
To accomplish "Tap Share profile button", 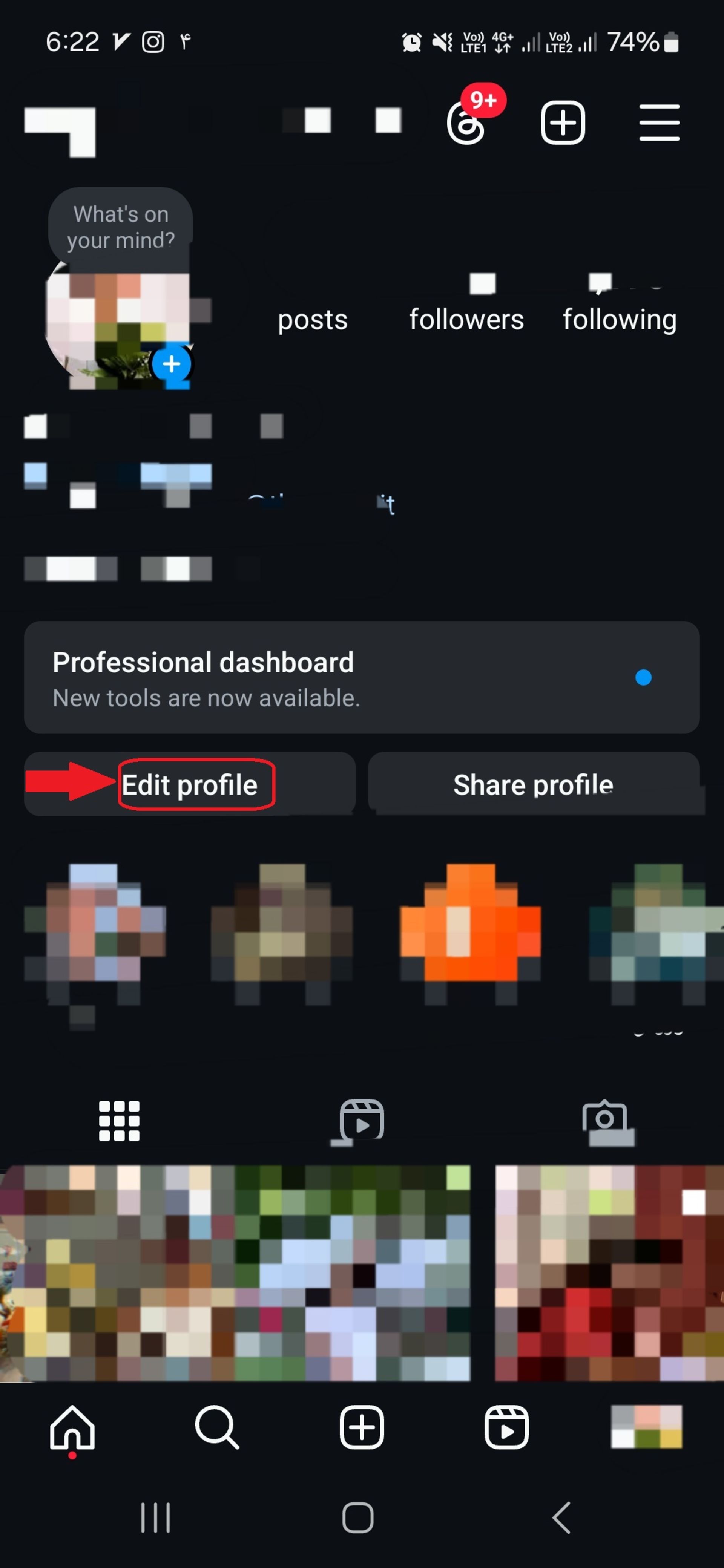I will [534, 785].
